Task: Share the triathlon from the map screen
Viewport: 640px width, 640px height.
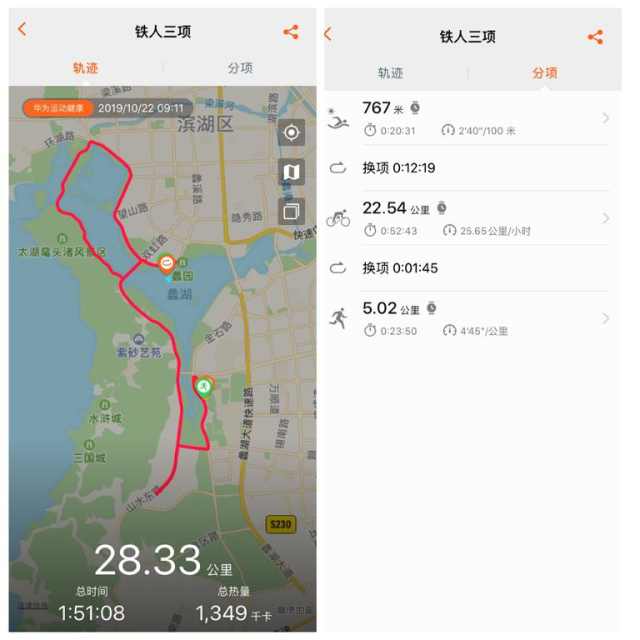Action: pyautogui.click(x=291, y=32)
